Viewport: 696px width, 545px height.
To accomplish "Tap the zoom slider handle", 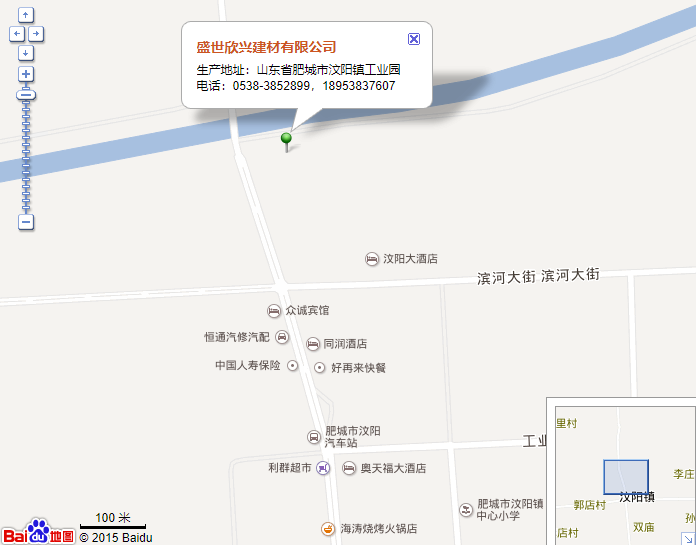I will point(26,94).
